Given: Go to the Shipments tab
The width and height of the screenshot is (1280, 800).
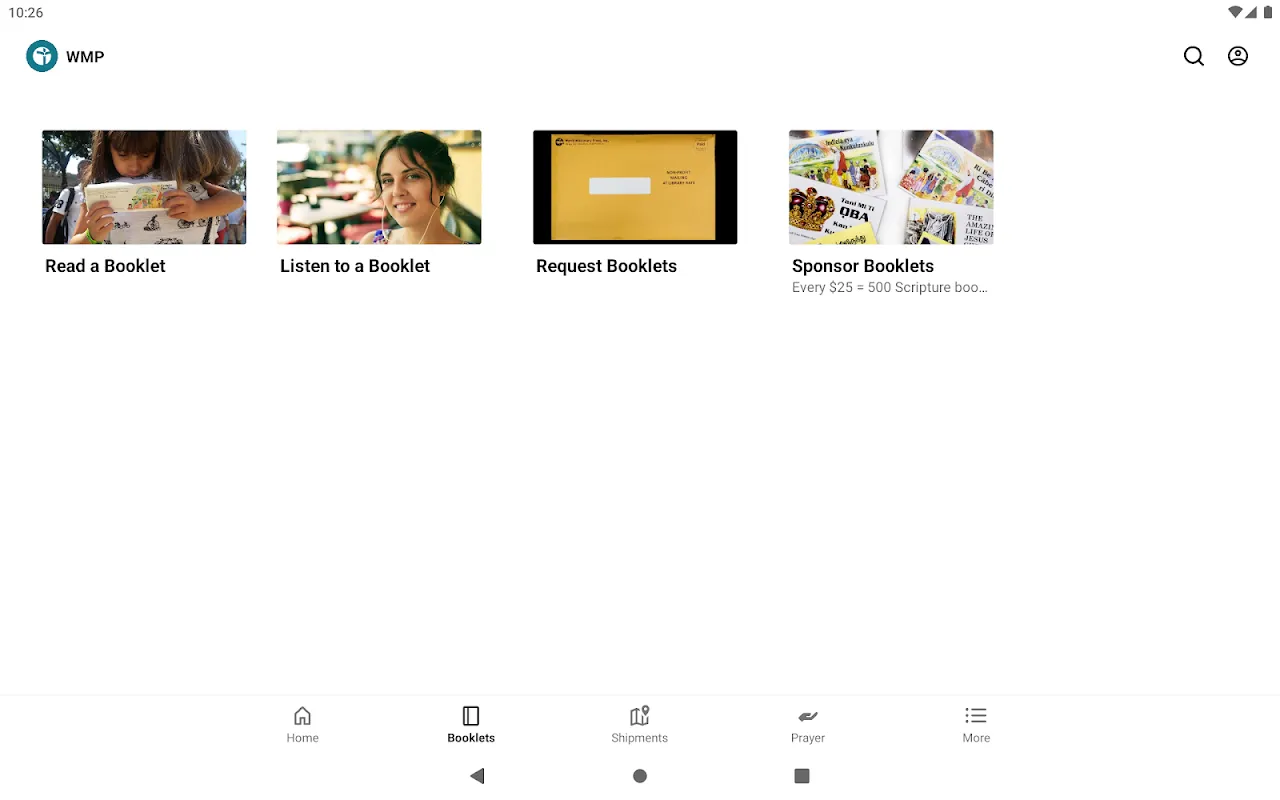Looking at the screenshot, I should point(639,725).
